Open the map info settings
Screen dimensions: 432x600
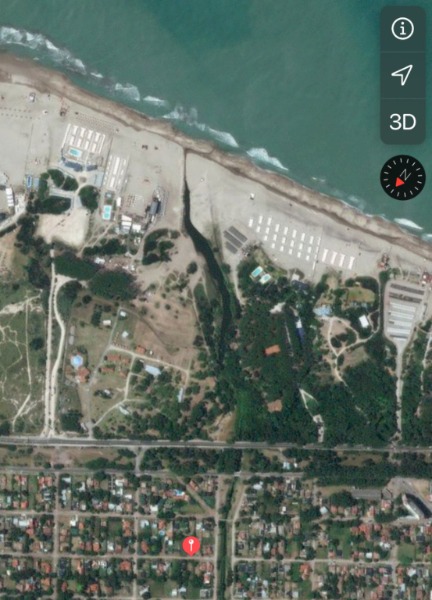(403, 29)
